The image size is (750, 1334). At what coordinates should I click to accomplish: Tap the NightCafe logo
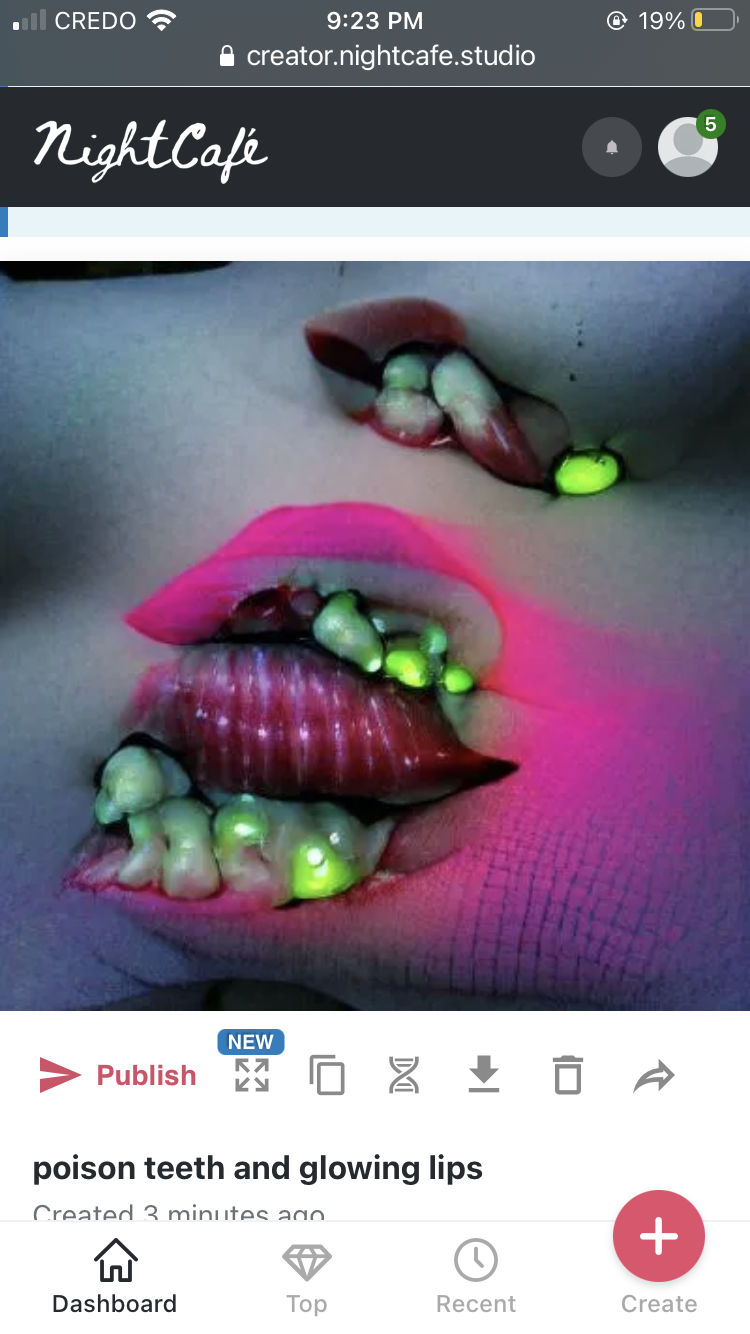click(151, 148)
